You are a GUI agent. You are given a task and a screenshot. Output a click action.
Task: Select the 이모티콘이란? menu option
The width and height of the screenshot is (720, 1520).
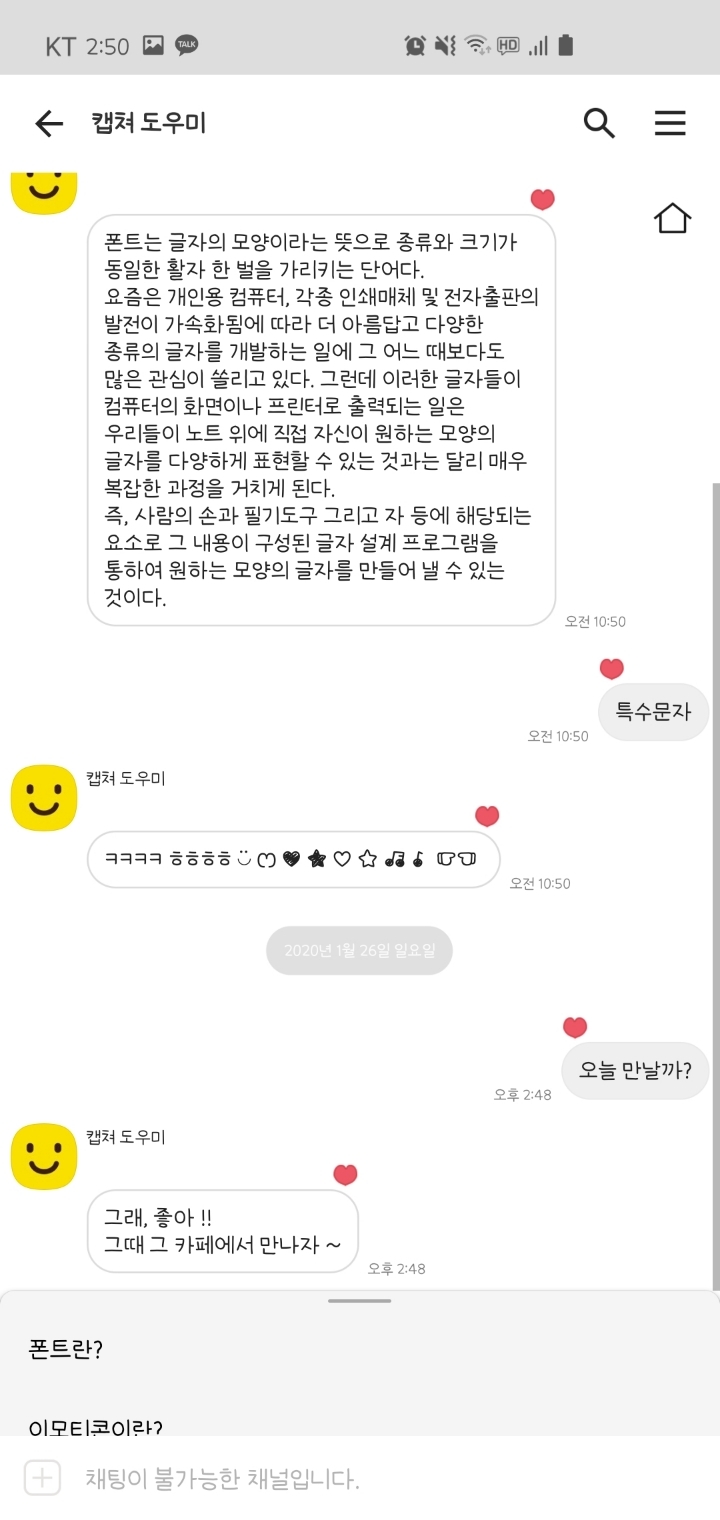pyautogui.click(x=96, y=1427)
